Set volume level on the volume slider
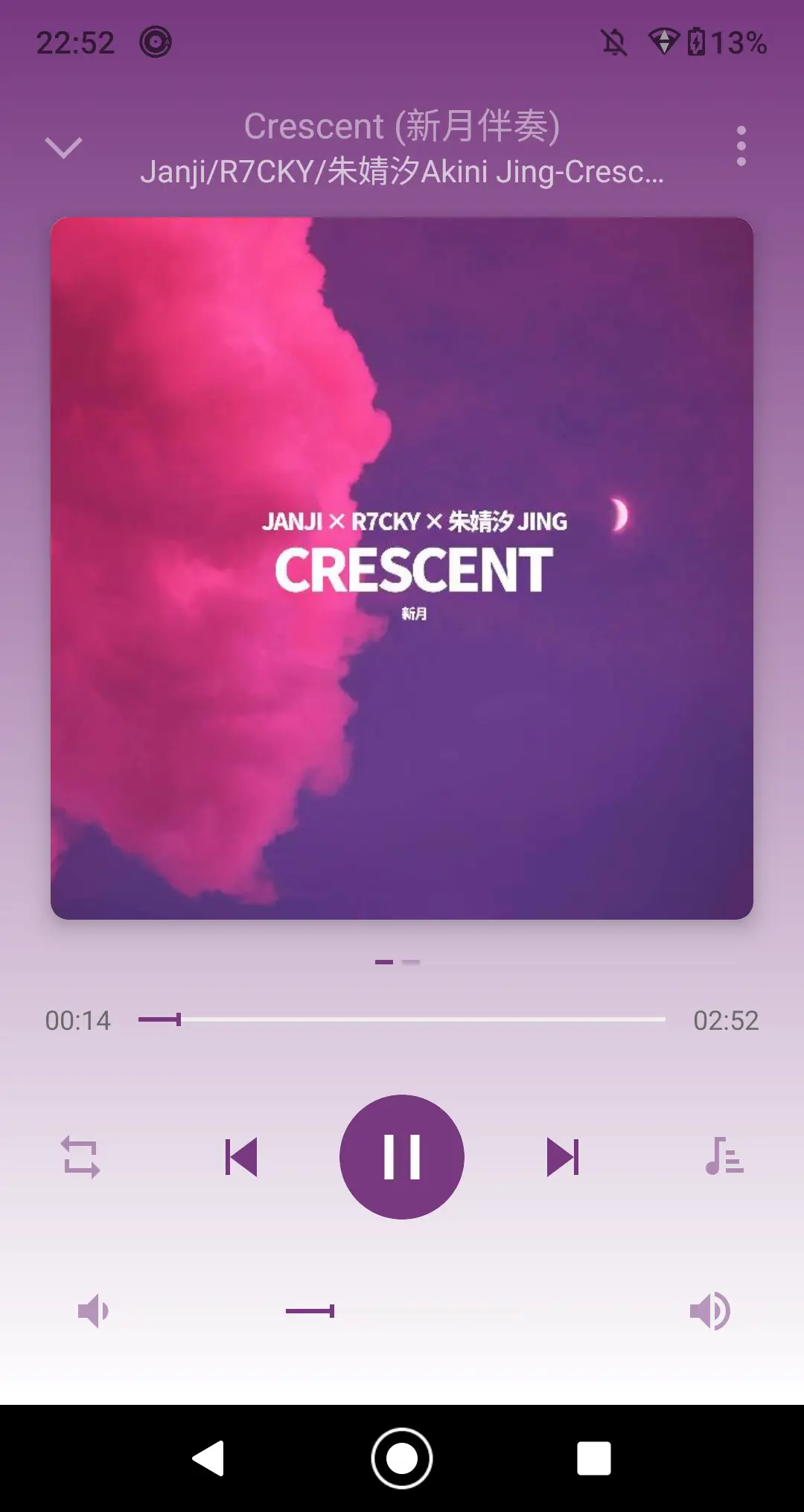This screenshot has width=804, height=1512. [x=402, y=1311]
